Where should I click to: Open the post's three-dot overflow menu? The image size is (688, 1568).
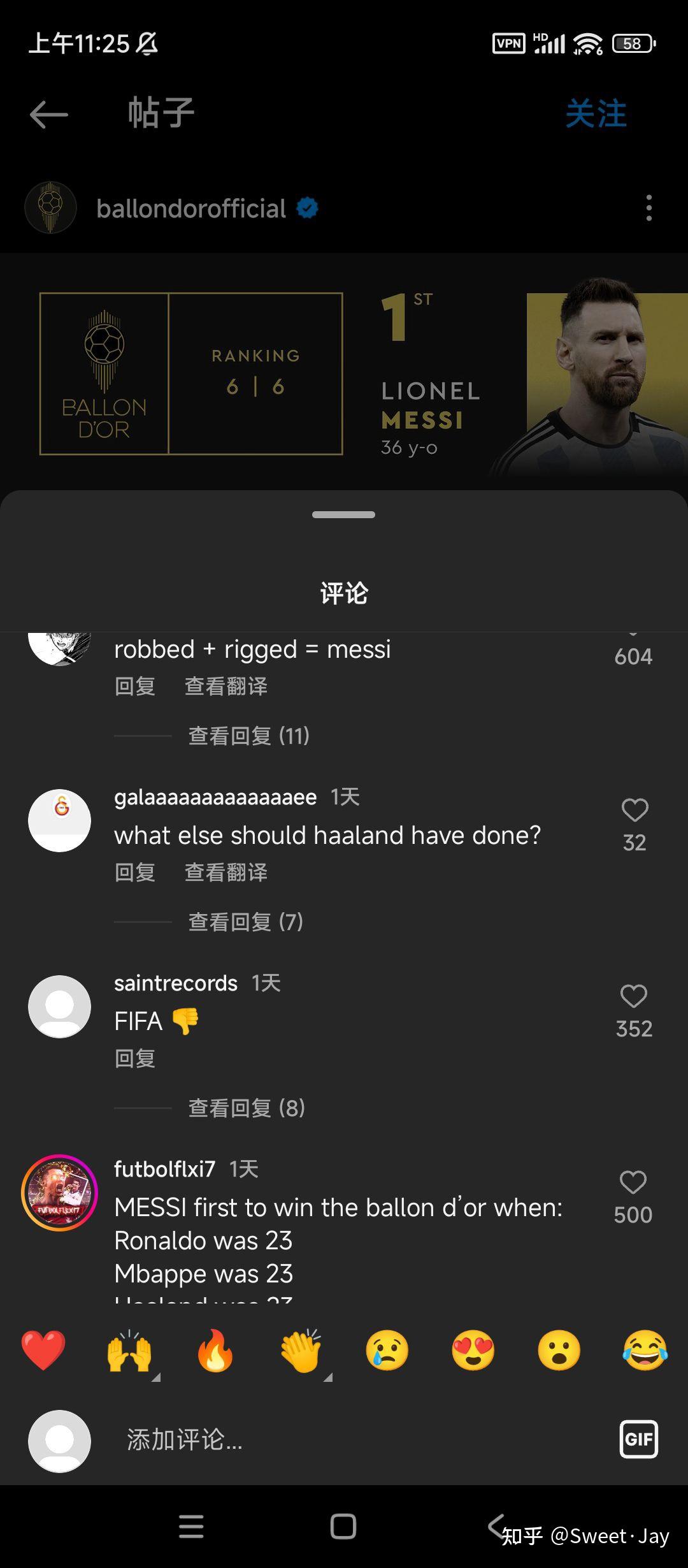pos(649,208)
